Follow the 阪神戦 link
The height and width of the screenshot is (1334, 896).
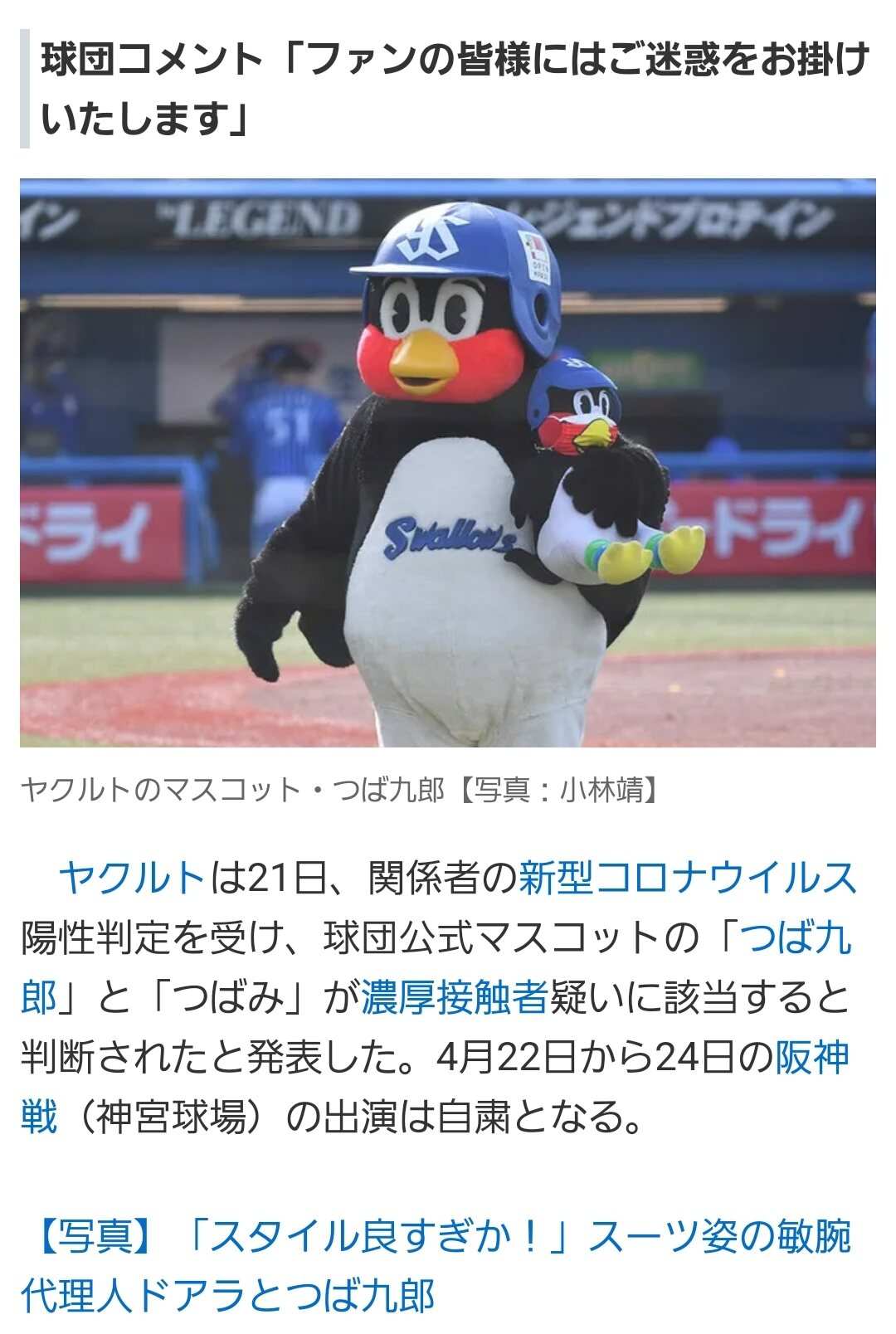(x=811, y=1057)
